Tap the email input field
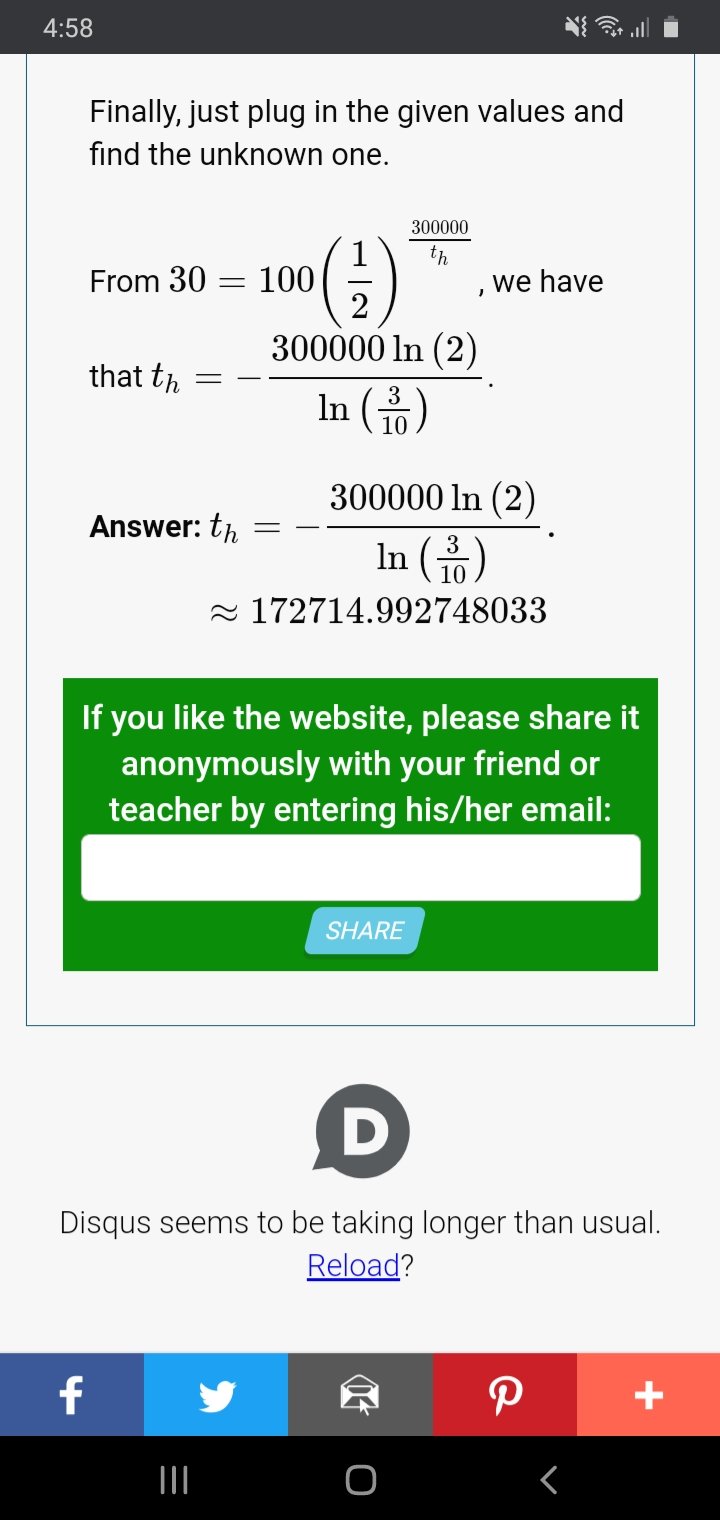 point(360,867)
